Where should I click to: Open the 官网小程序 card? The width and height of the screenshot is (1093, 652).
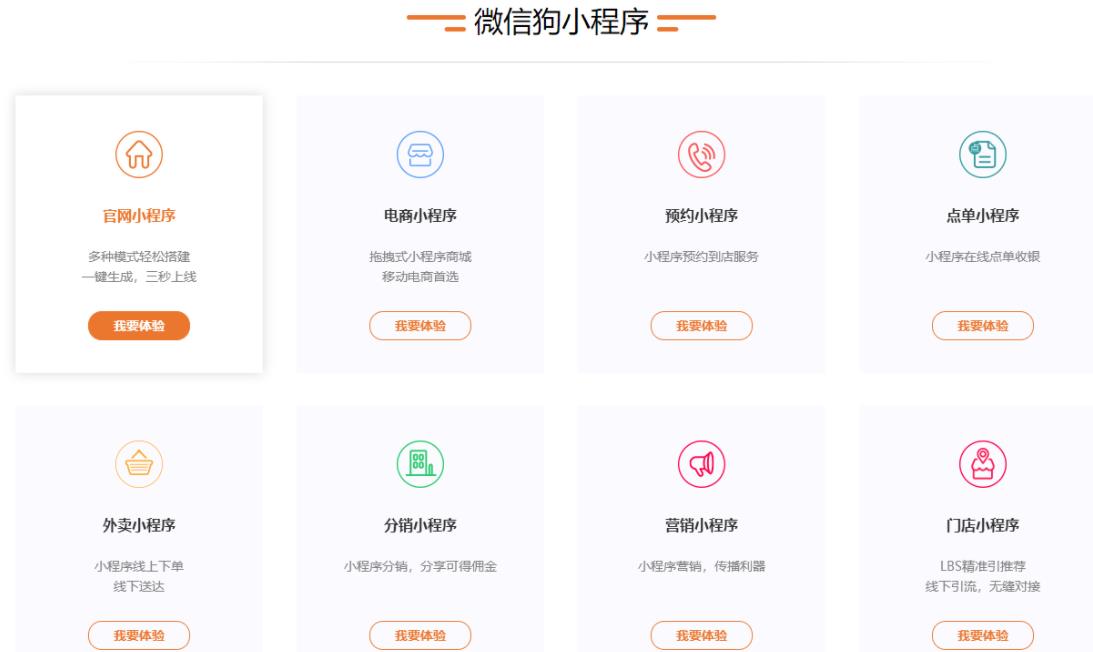139,216
